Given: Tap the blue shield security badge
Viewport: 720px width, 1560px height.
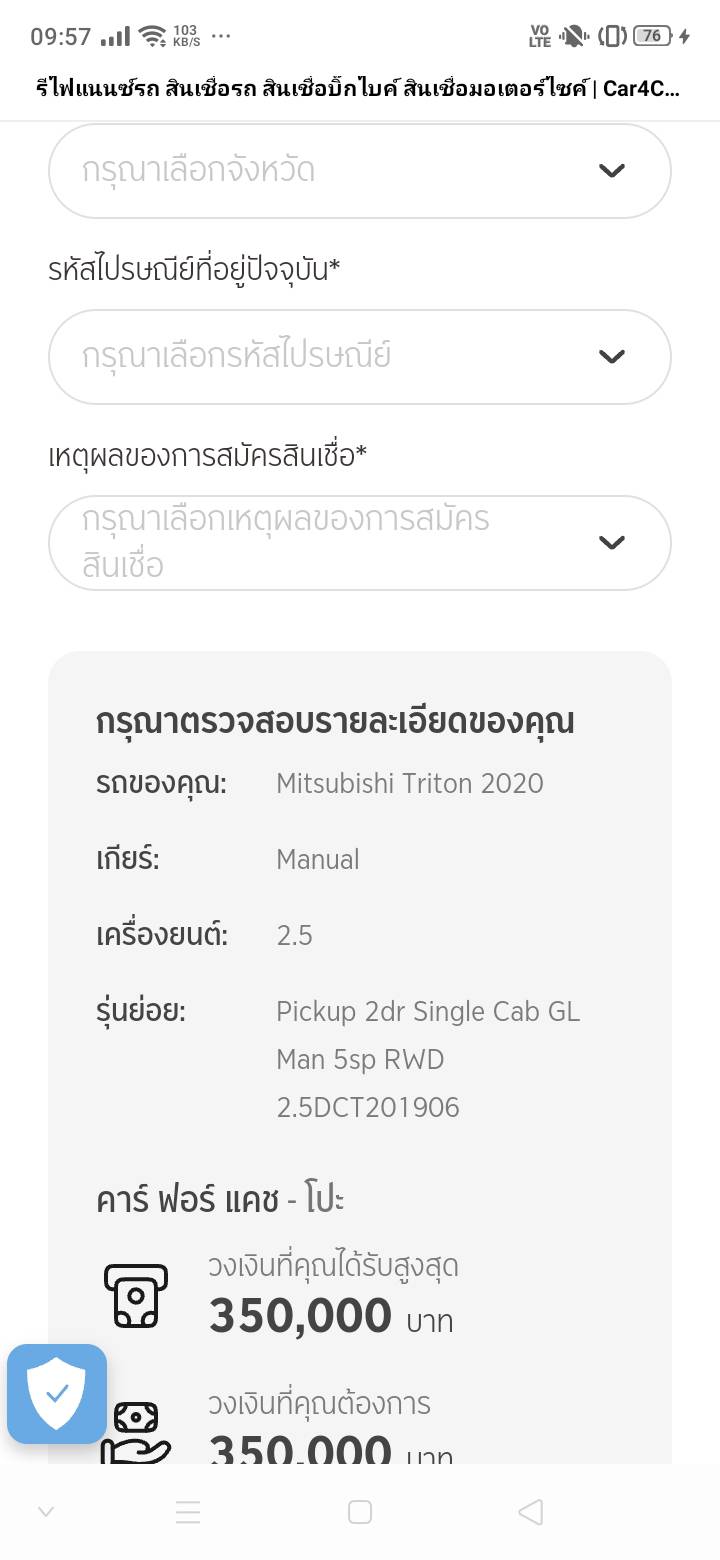Looking at the screenshot, I should (57, 1393).
